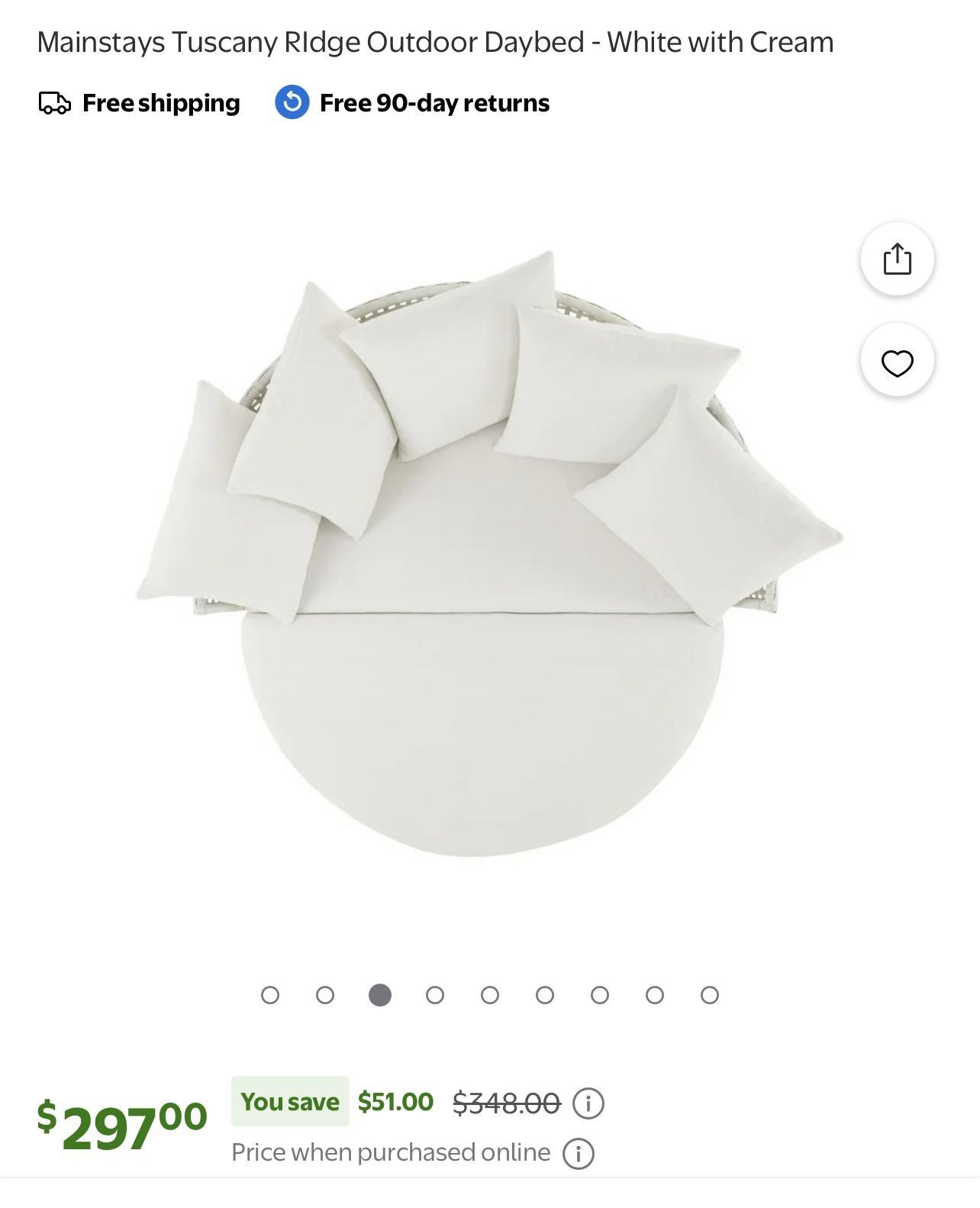This screenshot has height=1208, width=980.
Task: Select the second image page dot
Action: tap(325, 995)
